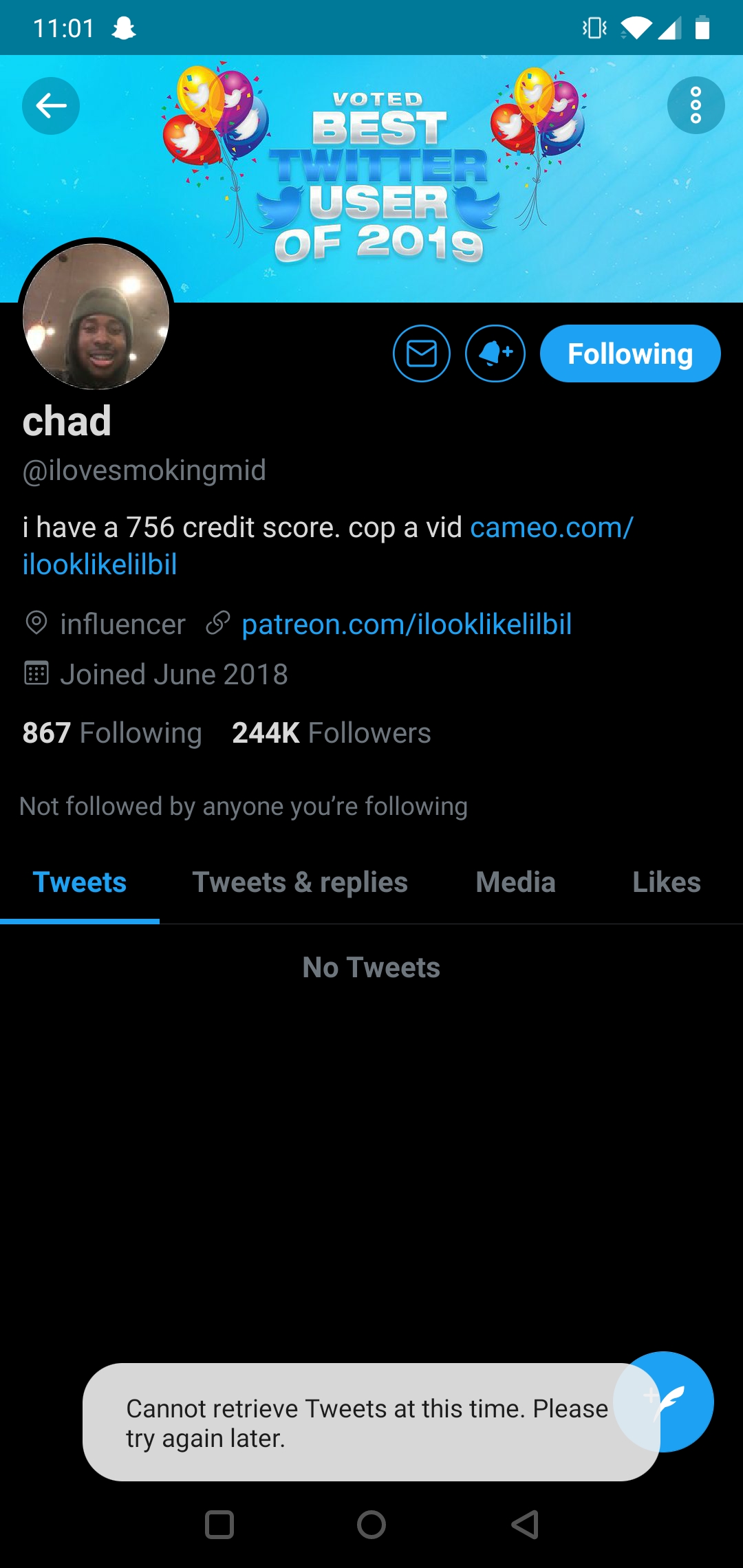Image resolution: width=743 pixels, height=1568 pixels.
Task: Switch to Tweets & replies tab
Action: (300, 882)
